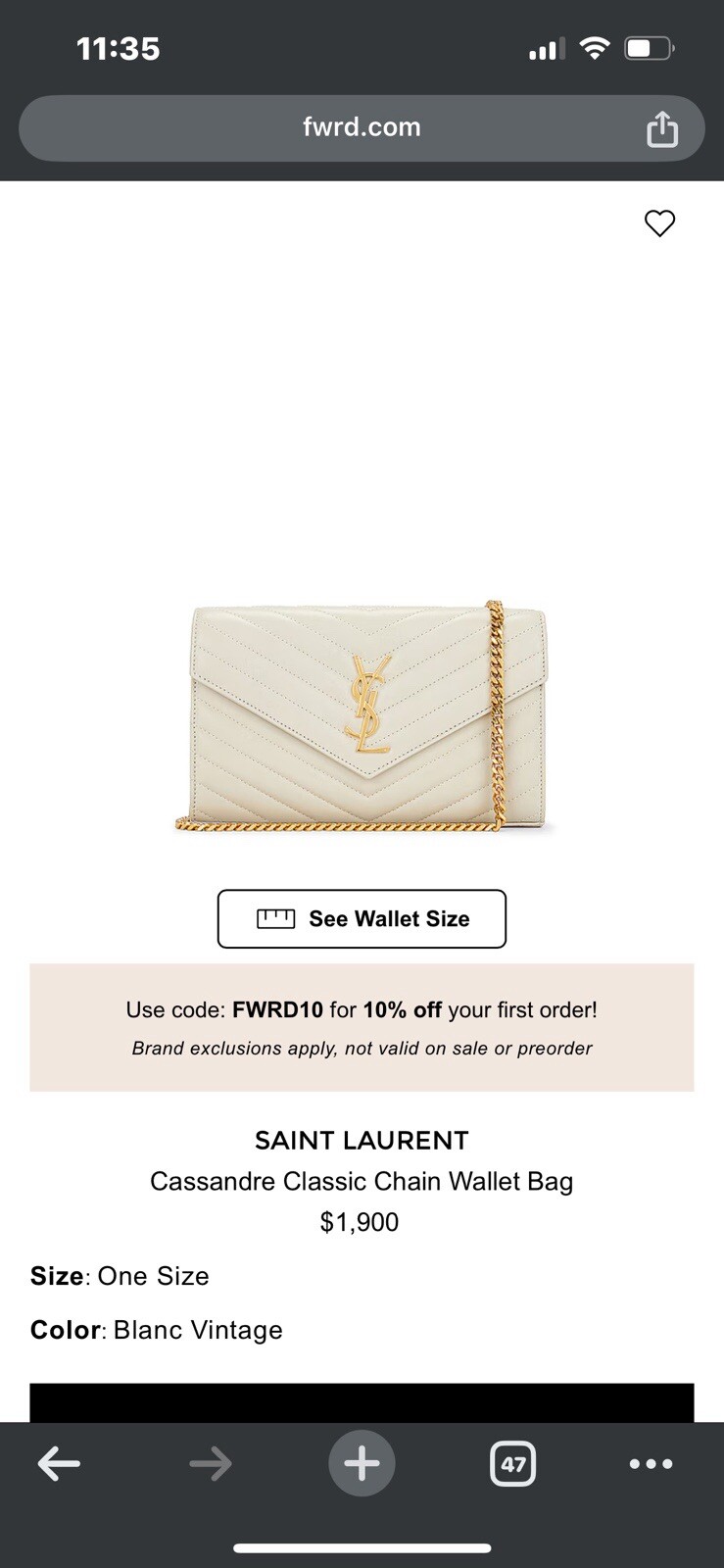Share this page from the address bar
Viewport: 724px width, 1568px height.
pyautogui.click(x=662, y=128)
